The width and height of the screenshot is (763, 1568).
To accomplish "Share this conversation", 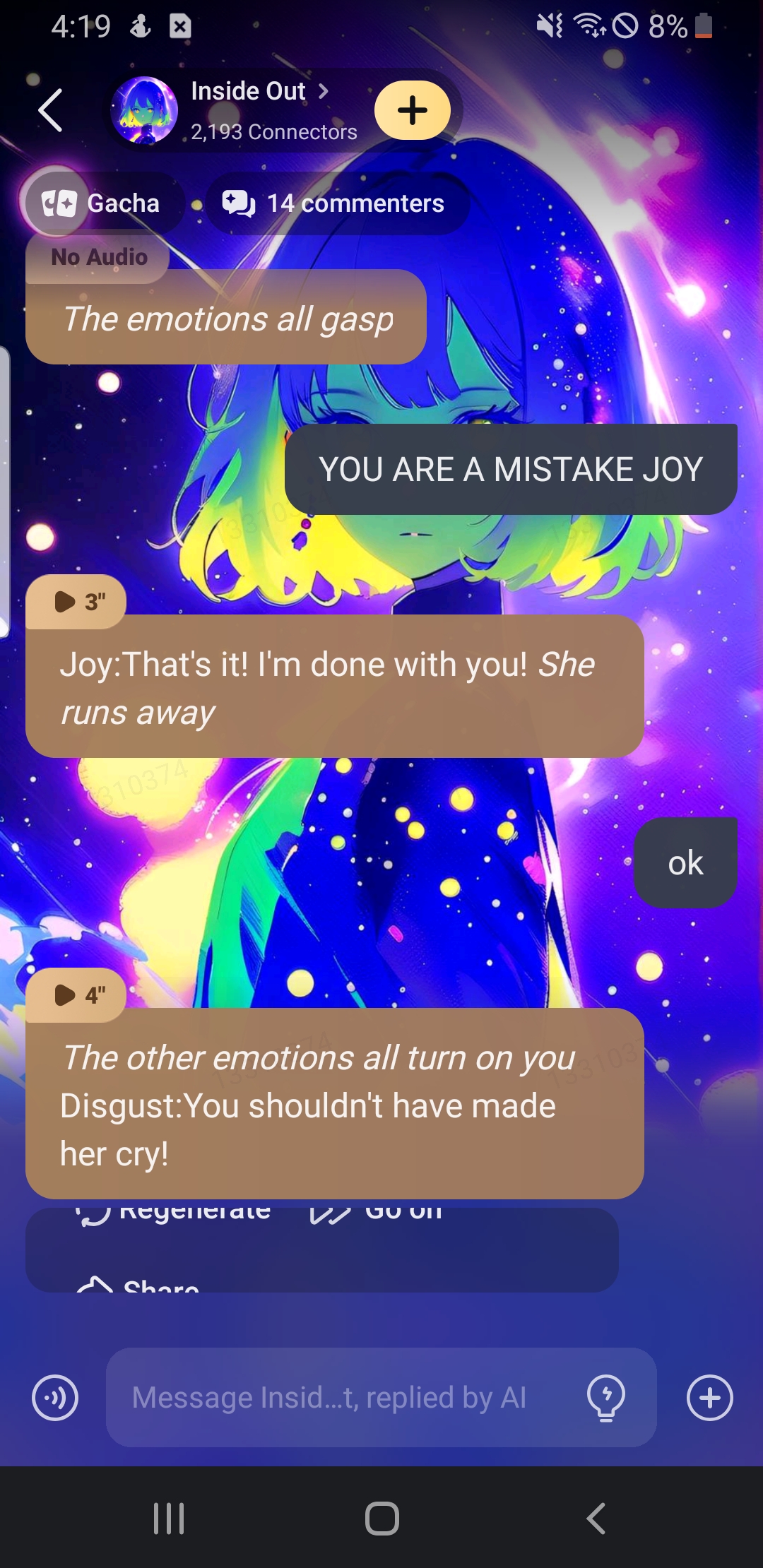I will pyautogui.click(x=138, y=1285).
